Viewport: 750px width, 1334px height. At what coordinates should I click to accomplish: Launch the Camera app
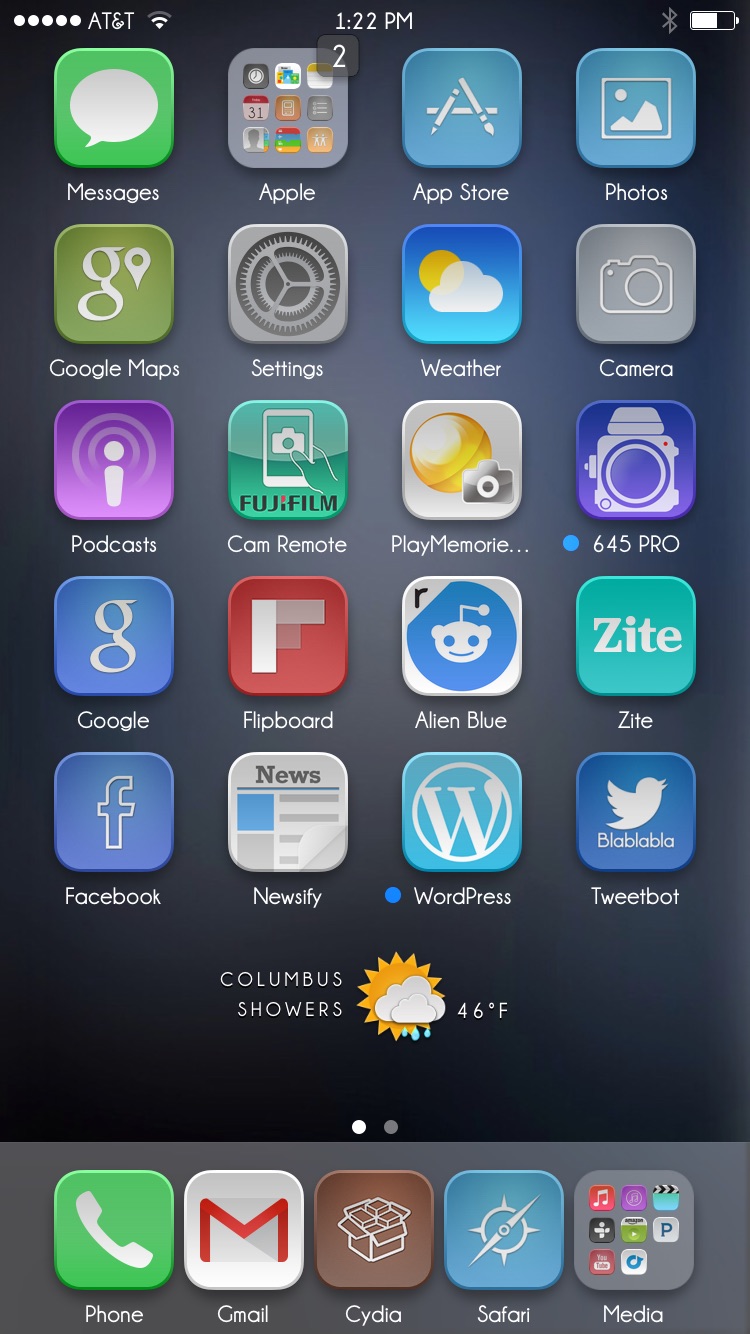[636, 284]
